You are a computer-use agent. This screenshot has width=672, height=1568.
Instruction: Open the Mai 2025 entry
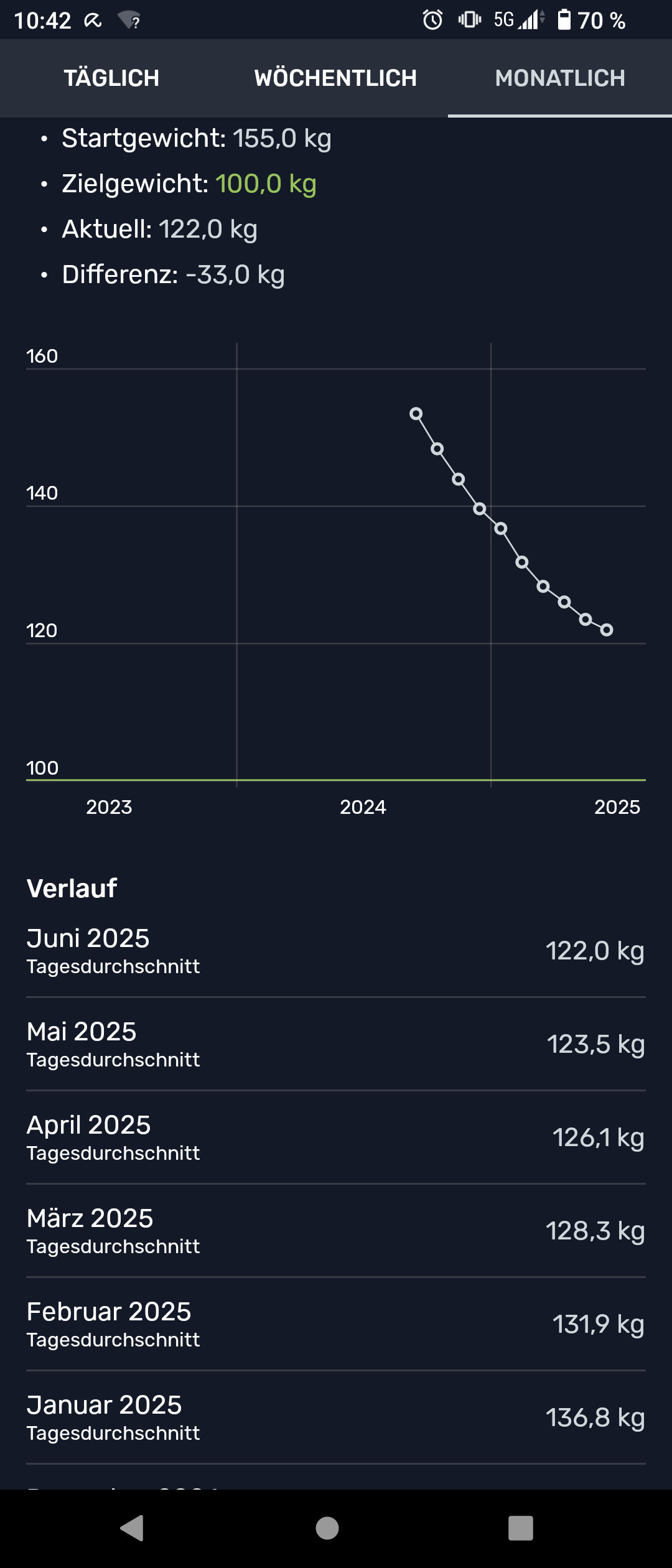(x=335, y=1044)
